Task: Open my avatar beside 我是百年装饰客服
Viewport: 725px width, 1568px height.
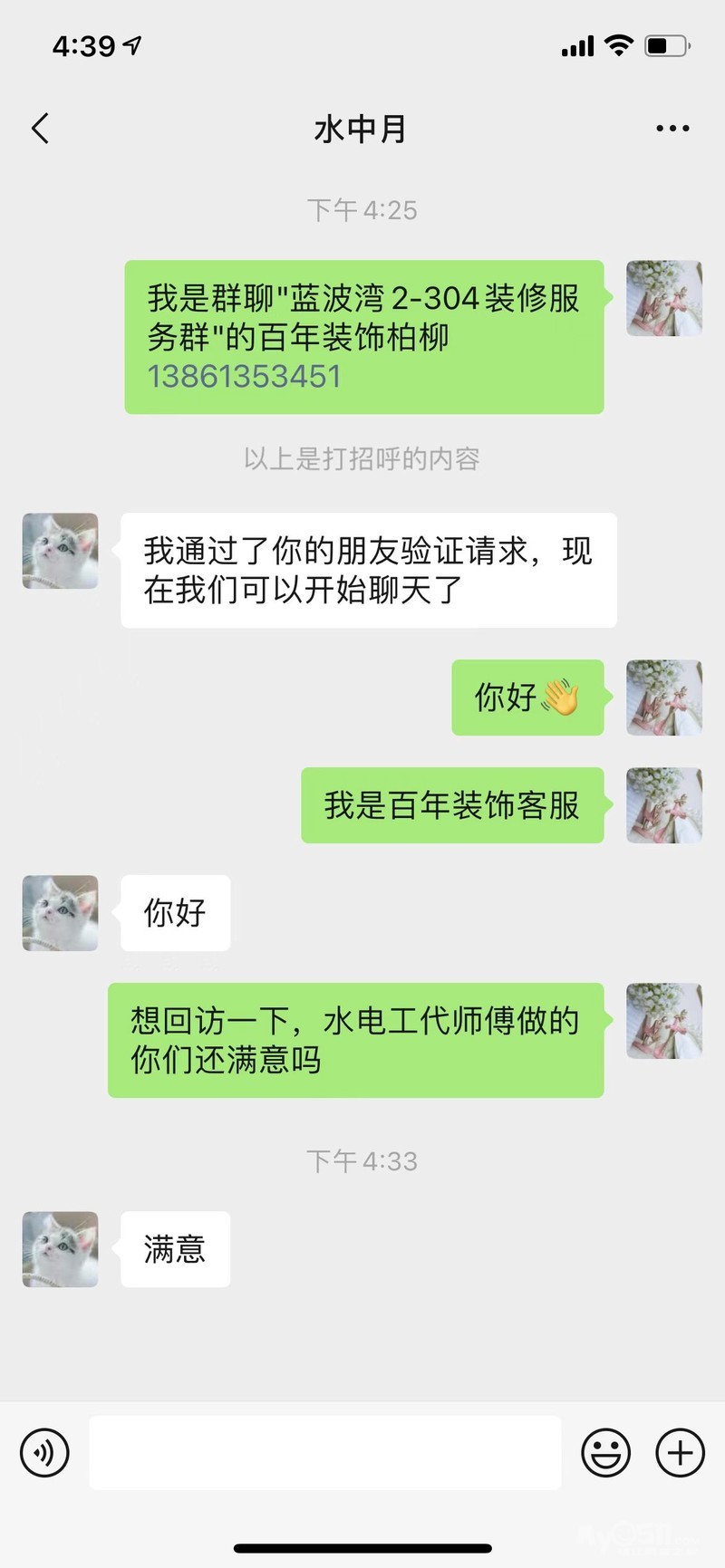Action: (x=664, y=805)
